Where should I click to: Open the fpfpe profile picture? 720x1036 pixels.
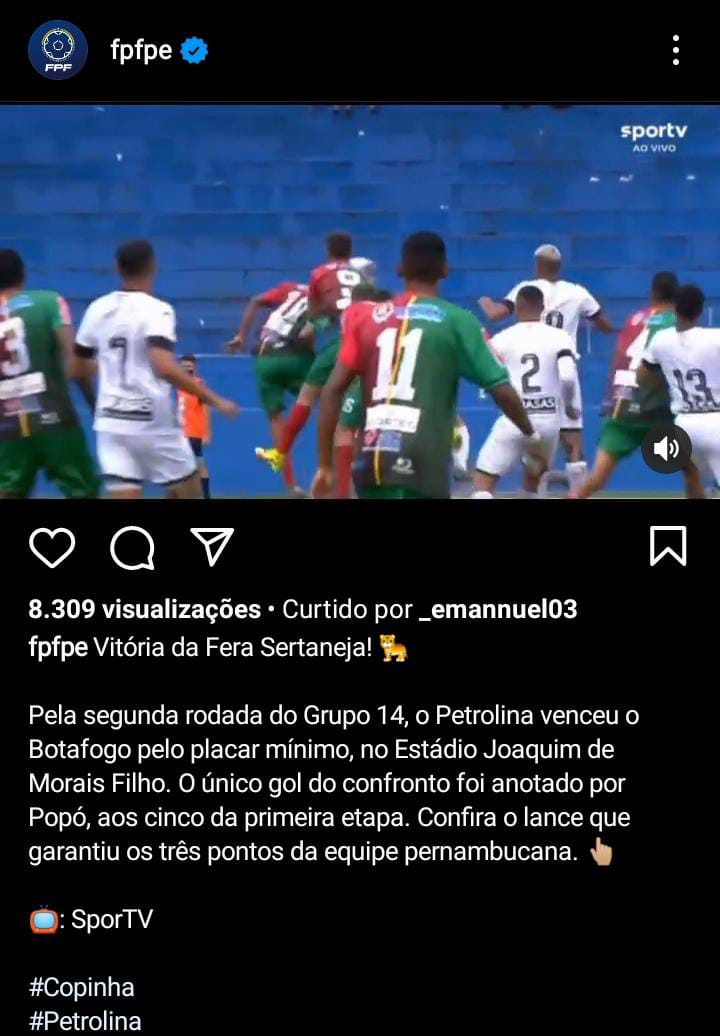[57, 50]
